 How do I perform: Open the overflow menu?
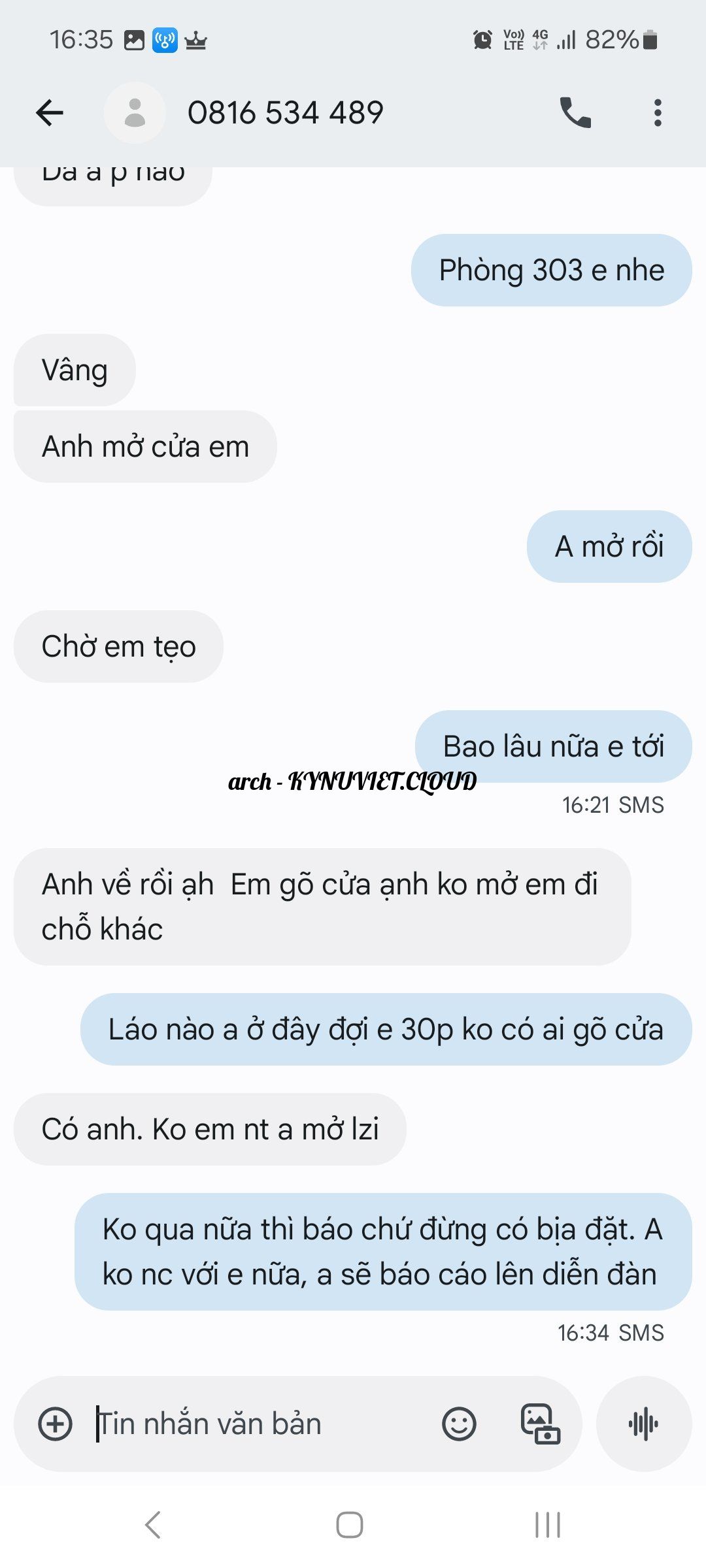(658, 113)
